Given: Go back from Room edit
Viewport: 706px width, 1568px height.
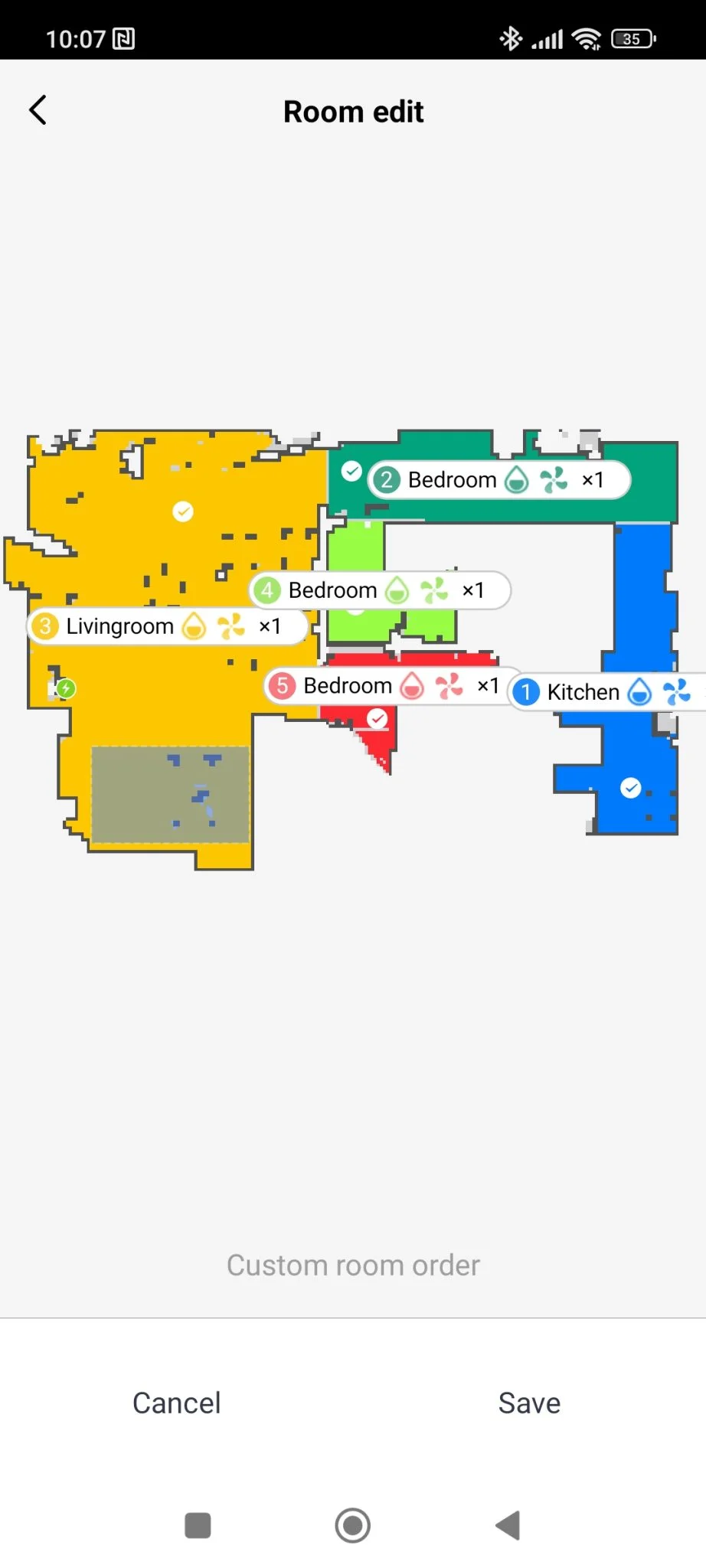Looking at the screenshot, I should (38, 110).
